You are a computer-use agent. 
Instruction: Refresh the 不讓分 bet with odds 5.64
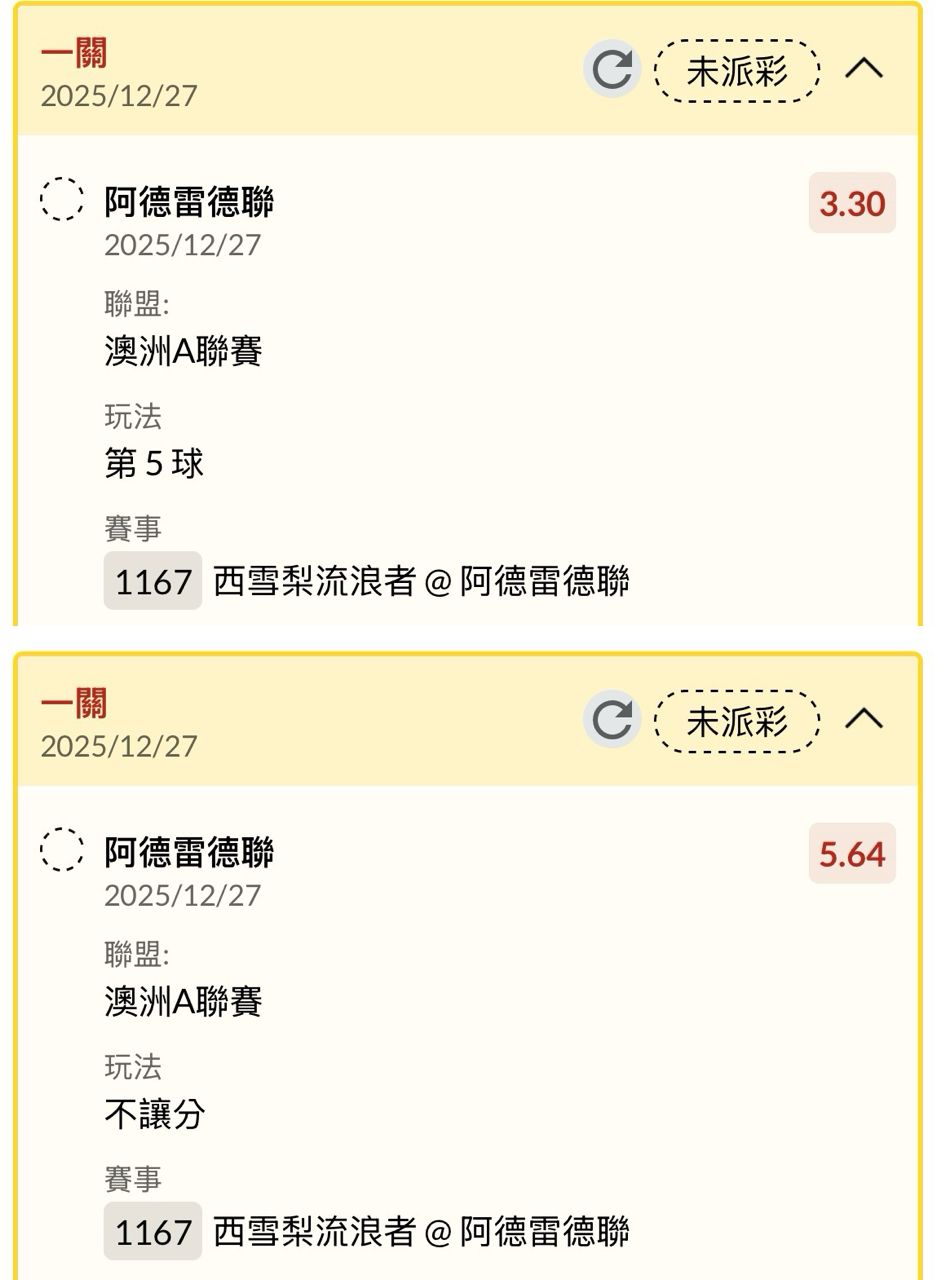pos(612,720)
